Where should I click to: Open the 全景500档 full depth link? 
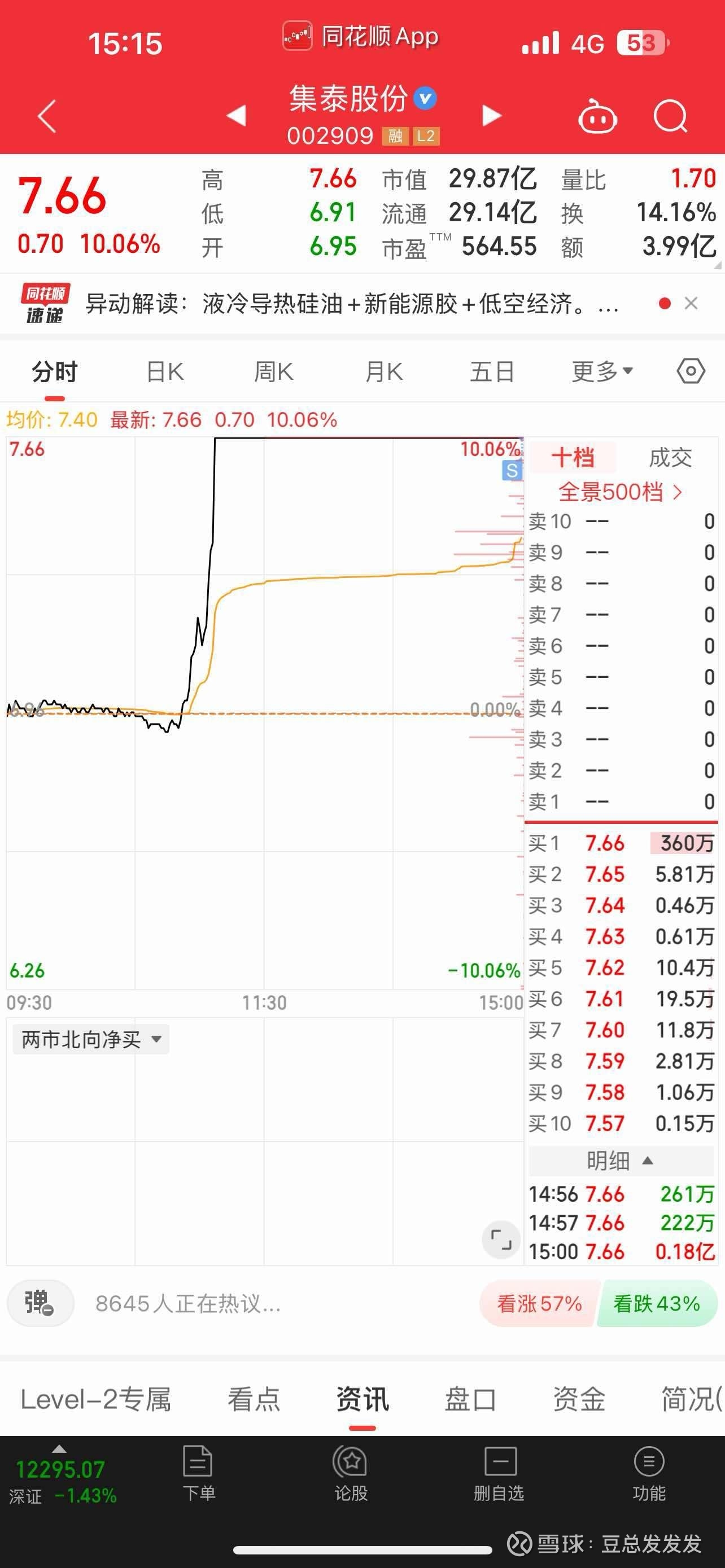pyautogui.click(x=619, y=492)
